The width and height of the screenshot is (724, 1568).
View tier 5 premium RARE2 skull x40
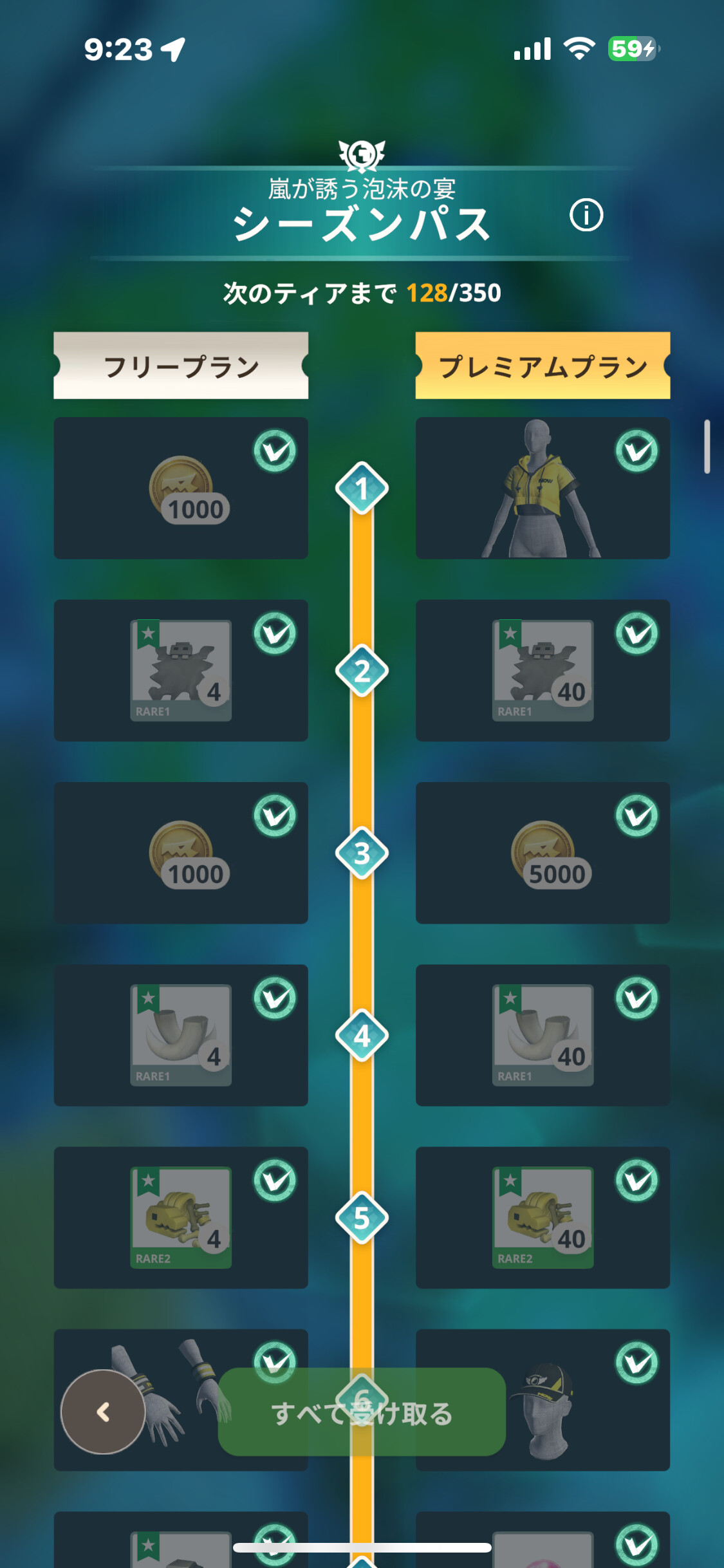pos(543,1217)
